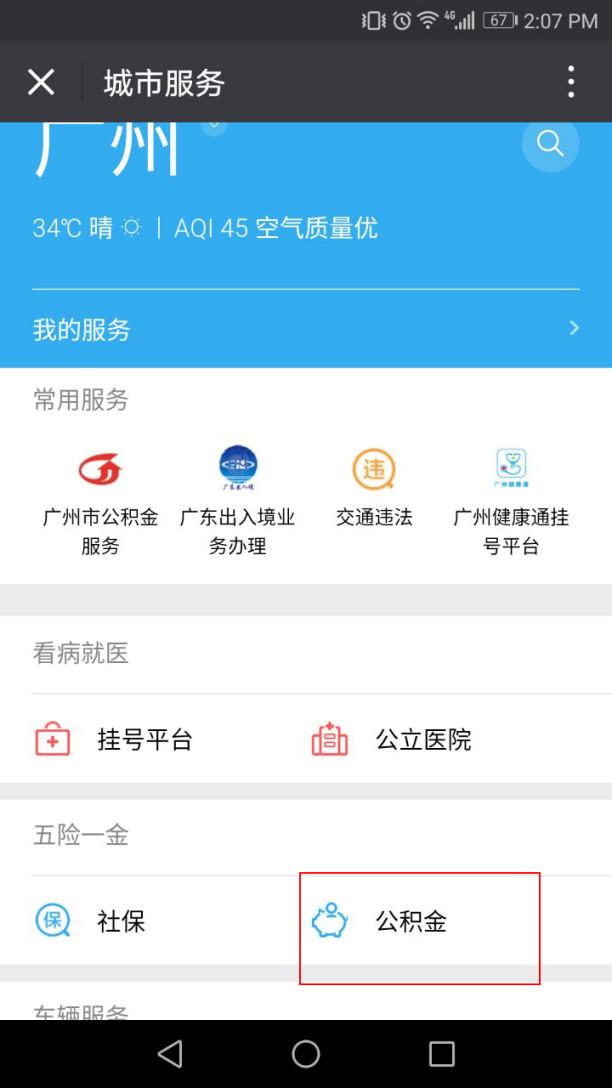Select 挂号平台 under 看病就医
Screen dimensions: 612x1088
tap(115, 740)
